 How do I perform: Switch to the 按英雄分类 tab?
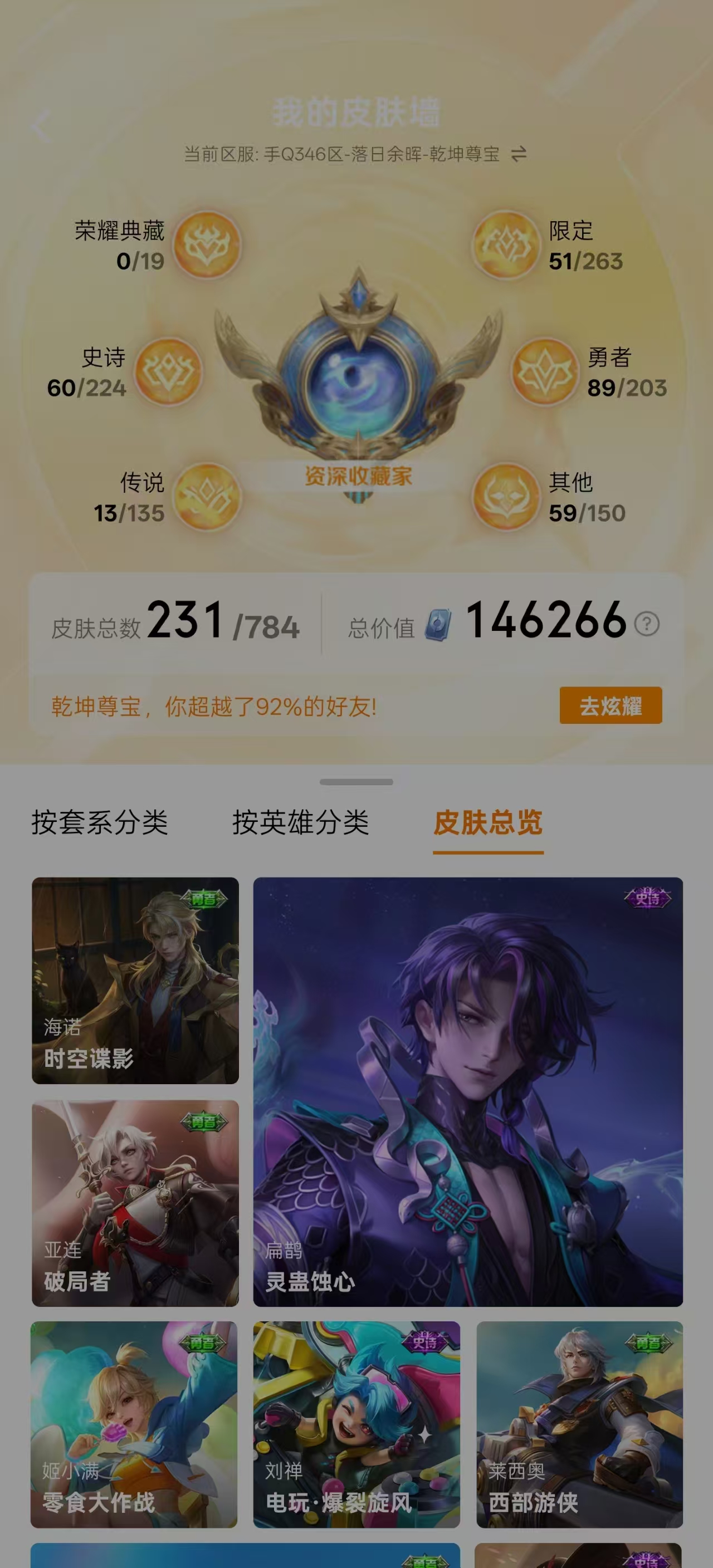pyautogui.click(x=300, y=822)
